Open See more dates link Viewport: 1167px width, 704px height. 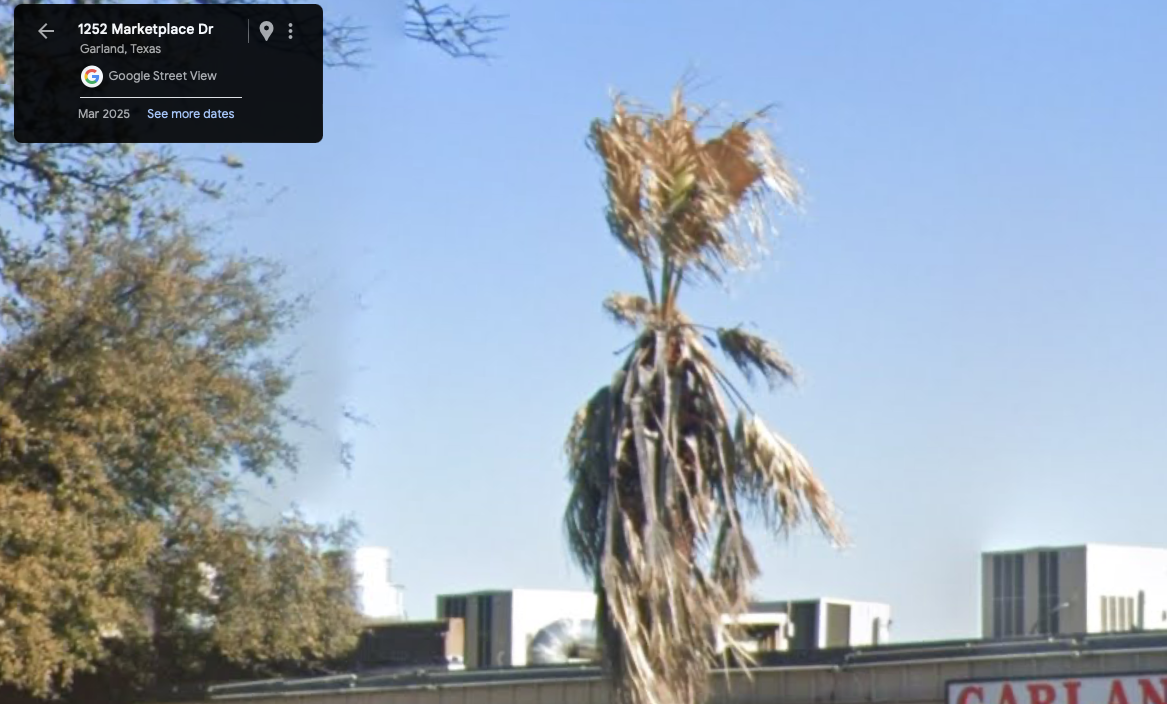click(x=190, y=114)
